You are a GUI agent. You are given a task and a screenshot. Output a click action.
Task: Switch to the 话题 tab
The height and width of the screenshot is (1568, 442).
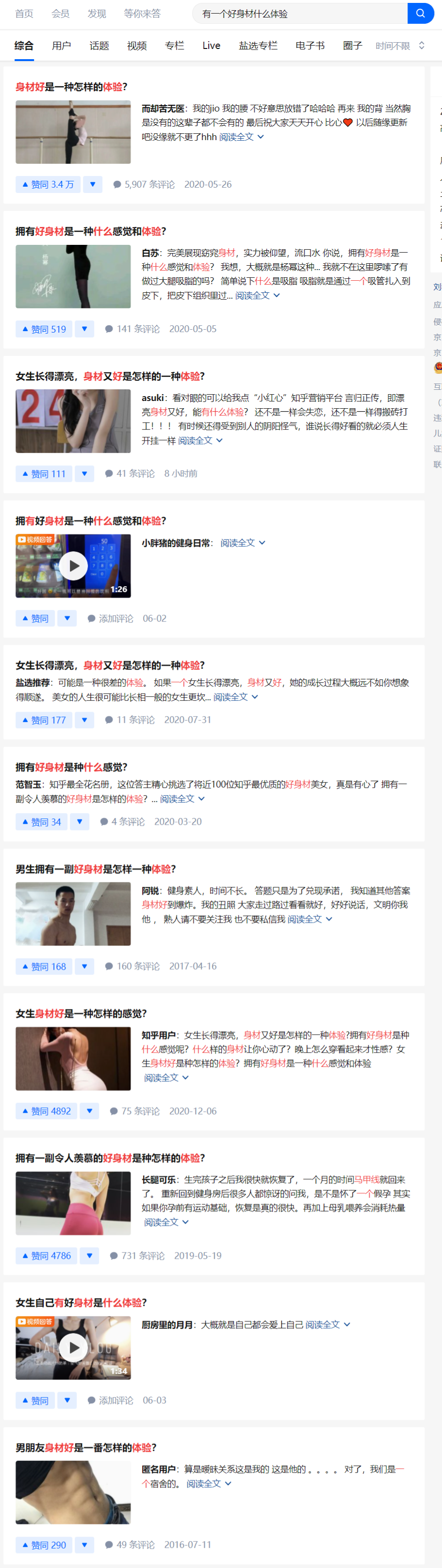click(x=99, y=46)
